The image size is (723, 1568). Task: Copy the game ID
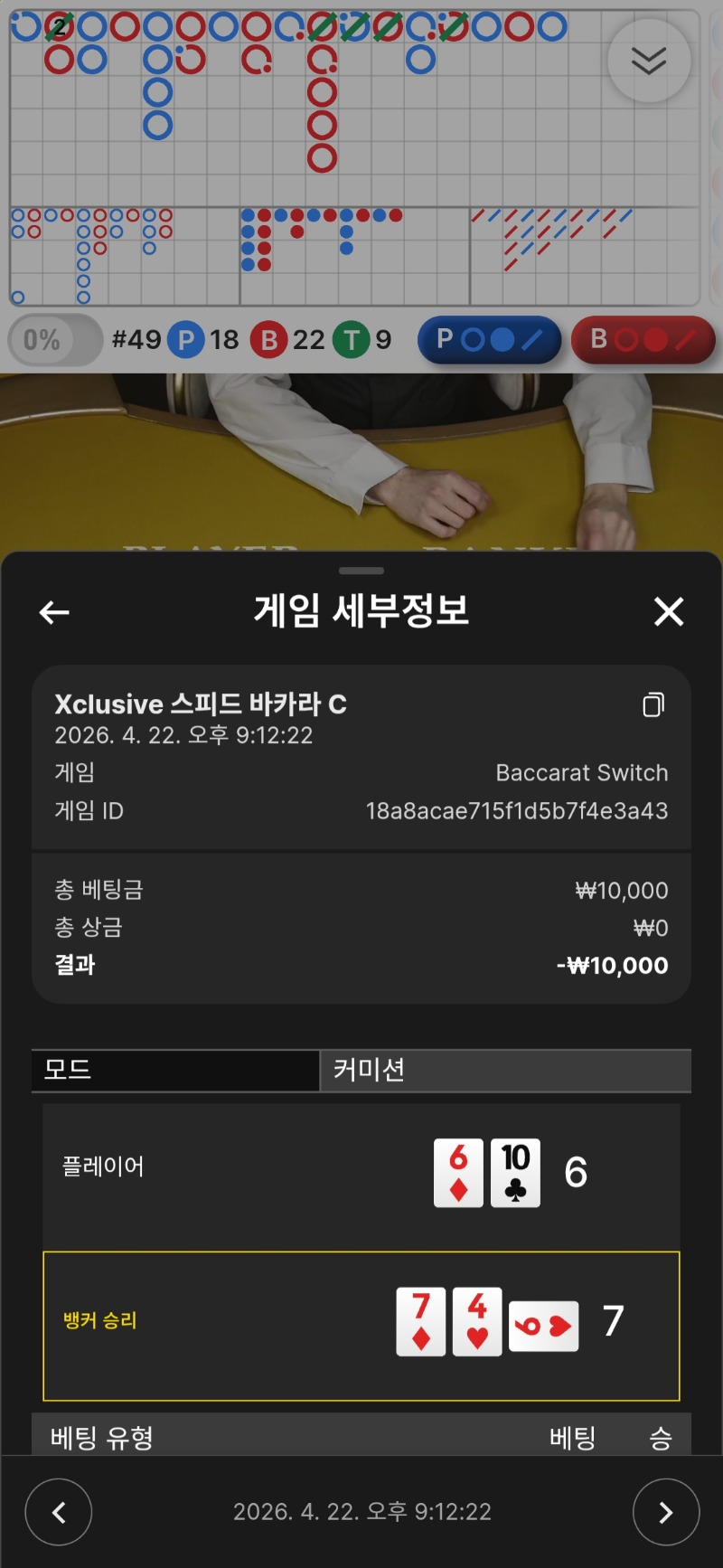click(653, 704)
